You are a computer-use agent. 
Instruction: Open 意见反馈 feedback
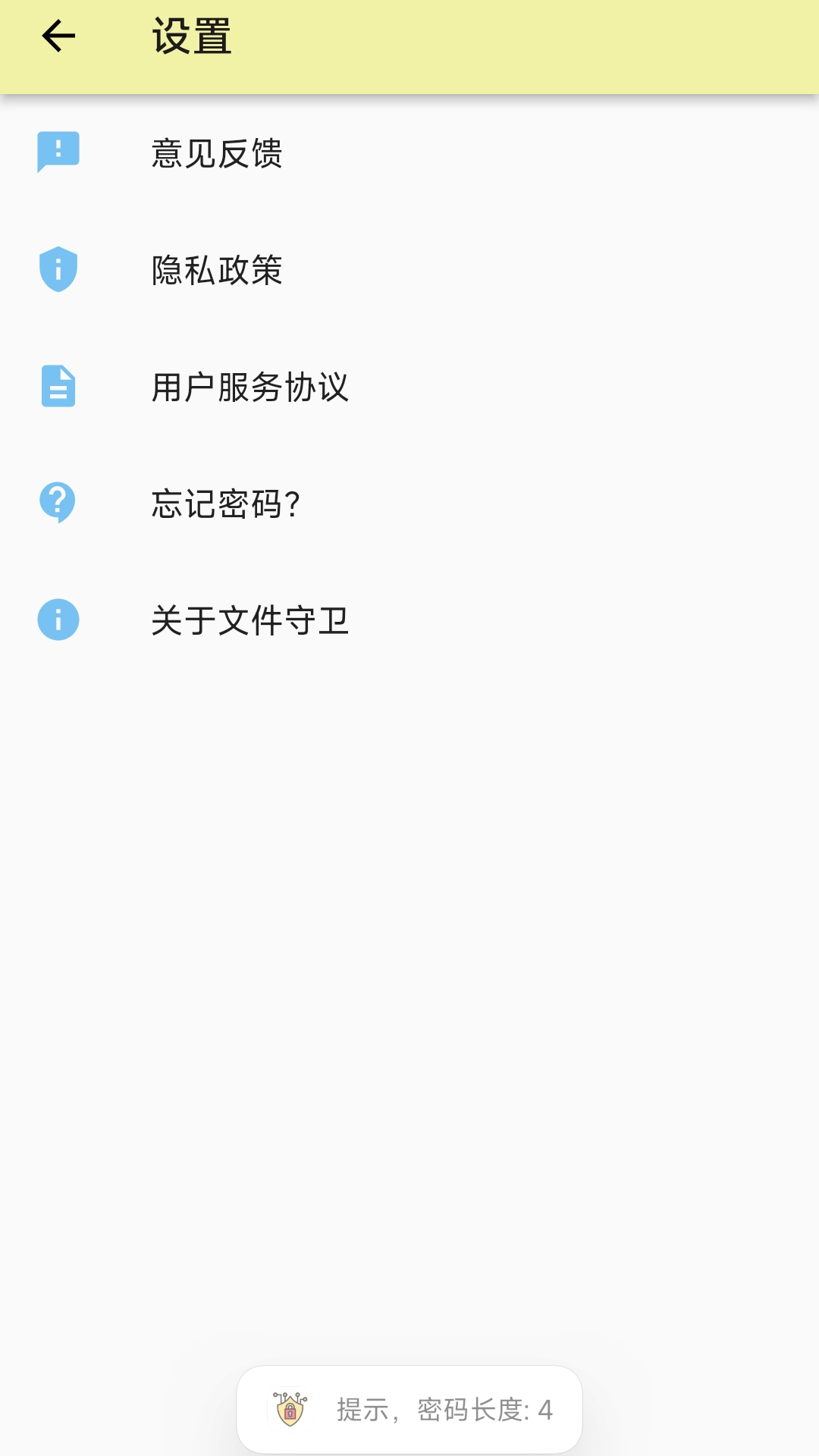tap(217, 153)
